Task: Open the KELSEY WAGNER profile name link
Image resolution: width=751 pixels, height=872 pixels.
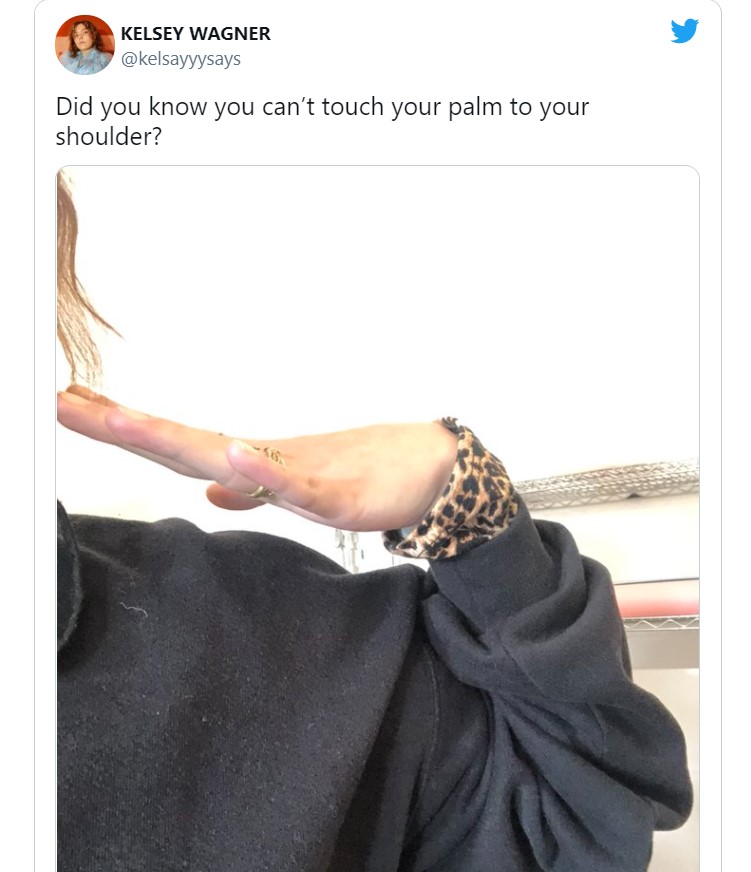Action: coord(195,34)
